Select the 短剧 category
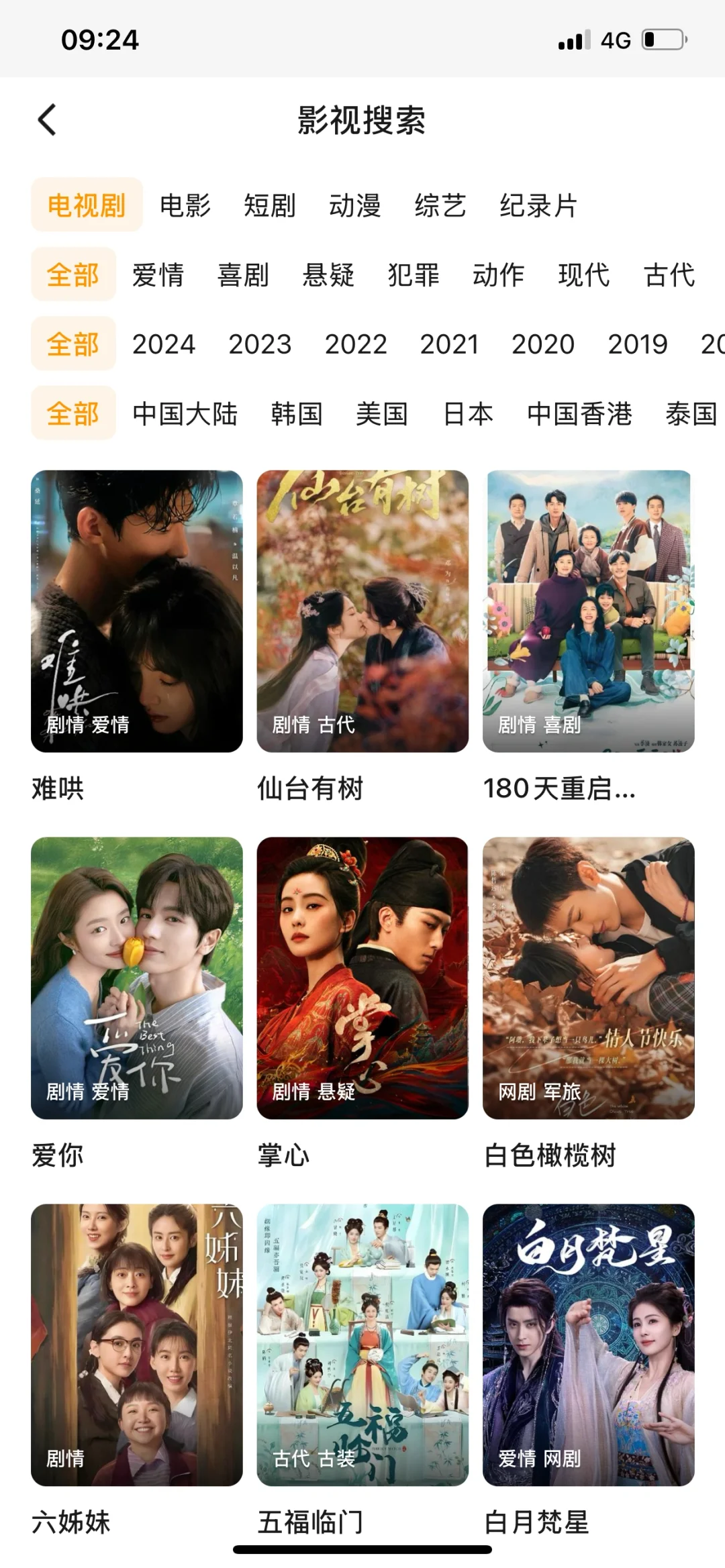 [270, 205]
